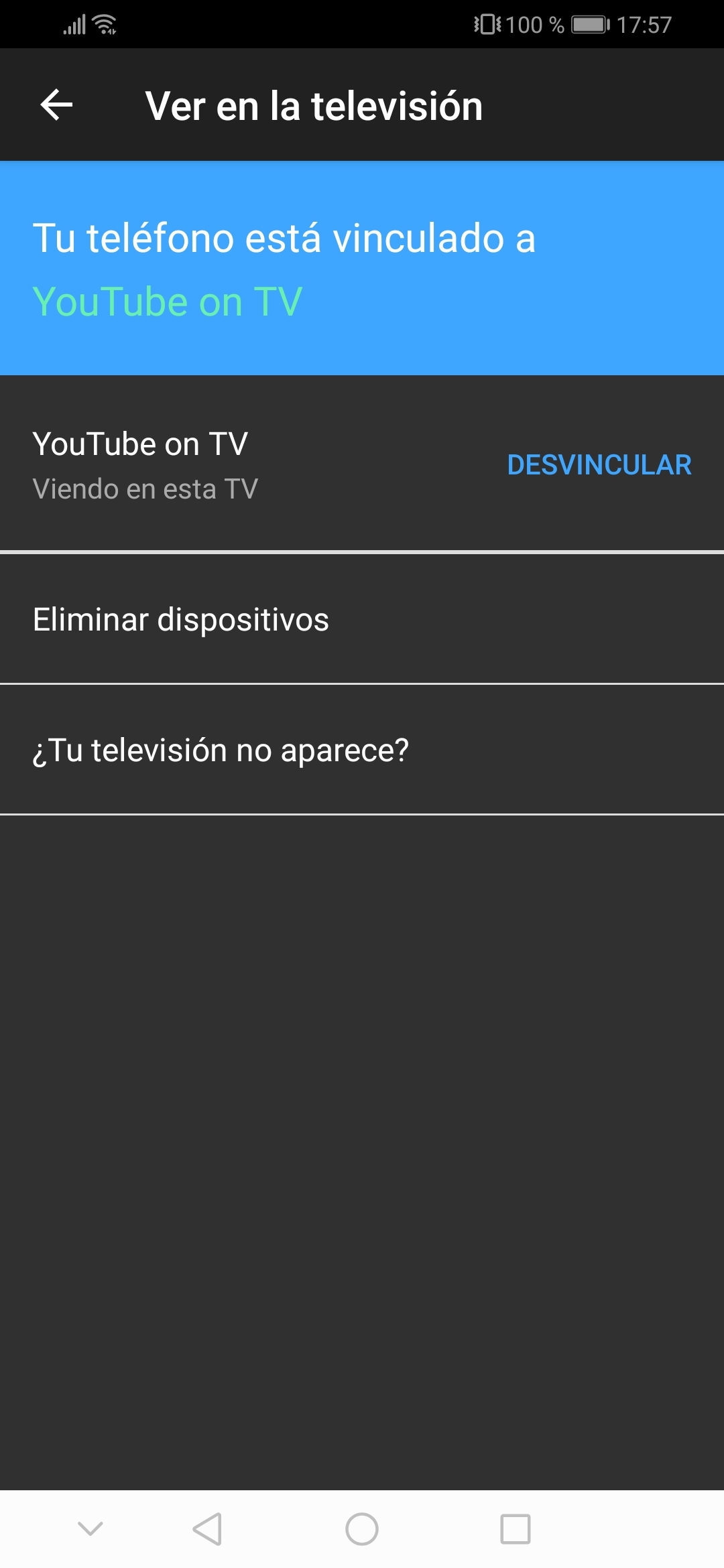
Task: Tap the system home button
Action: 362,1529
